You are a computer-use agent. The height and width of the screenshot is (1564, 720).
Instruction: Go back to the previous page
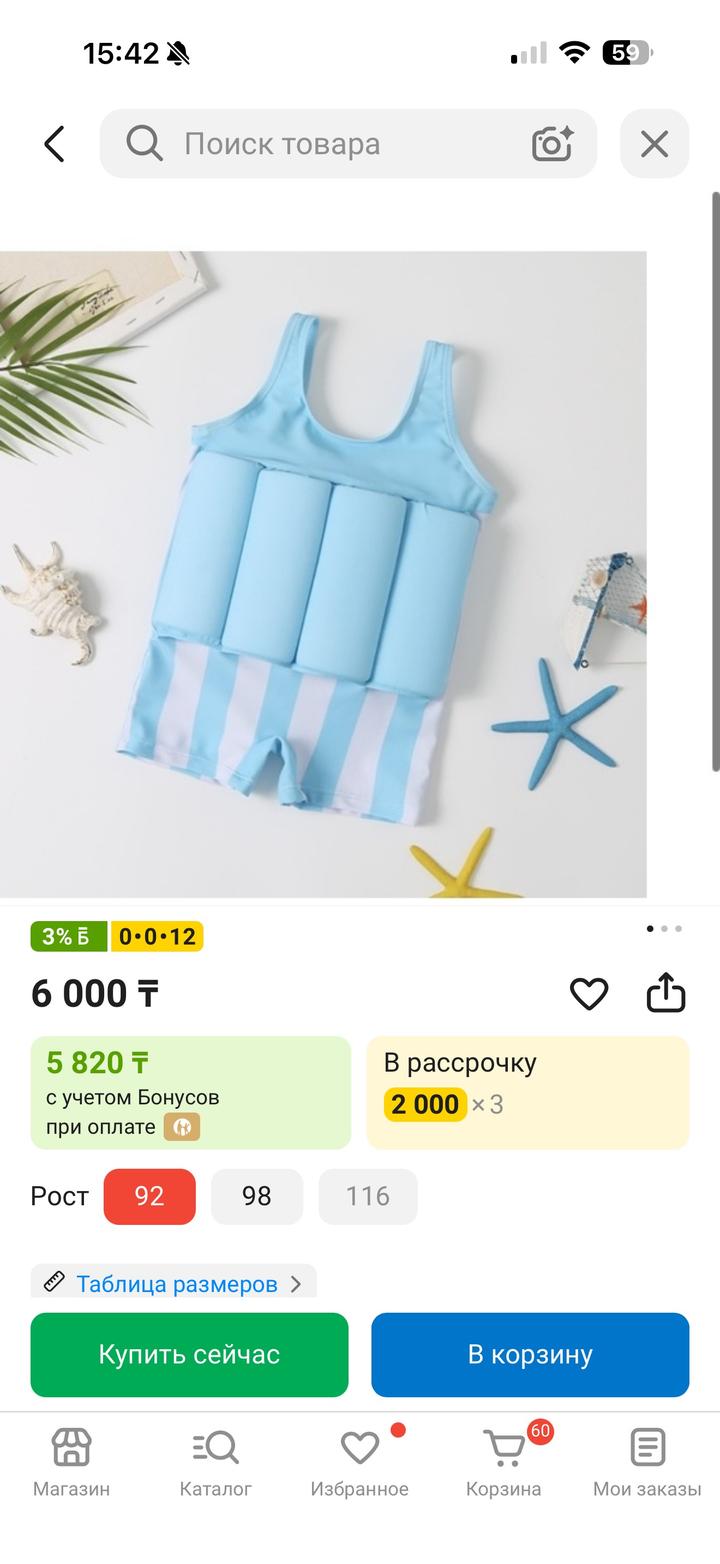(54, 144)
